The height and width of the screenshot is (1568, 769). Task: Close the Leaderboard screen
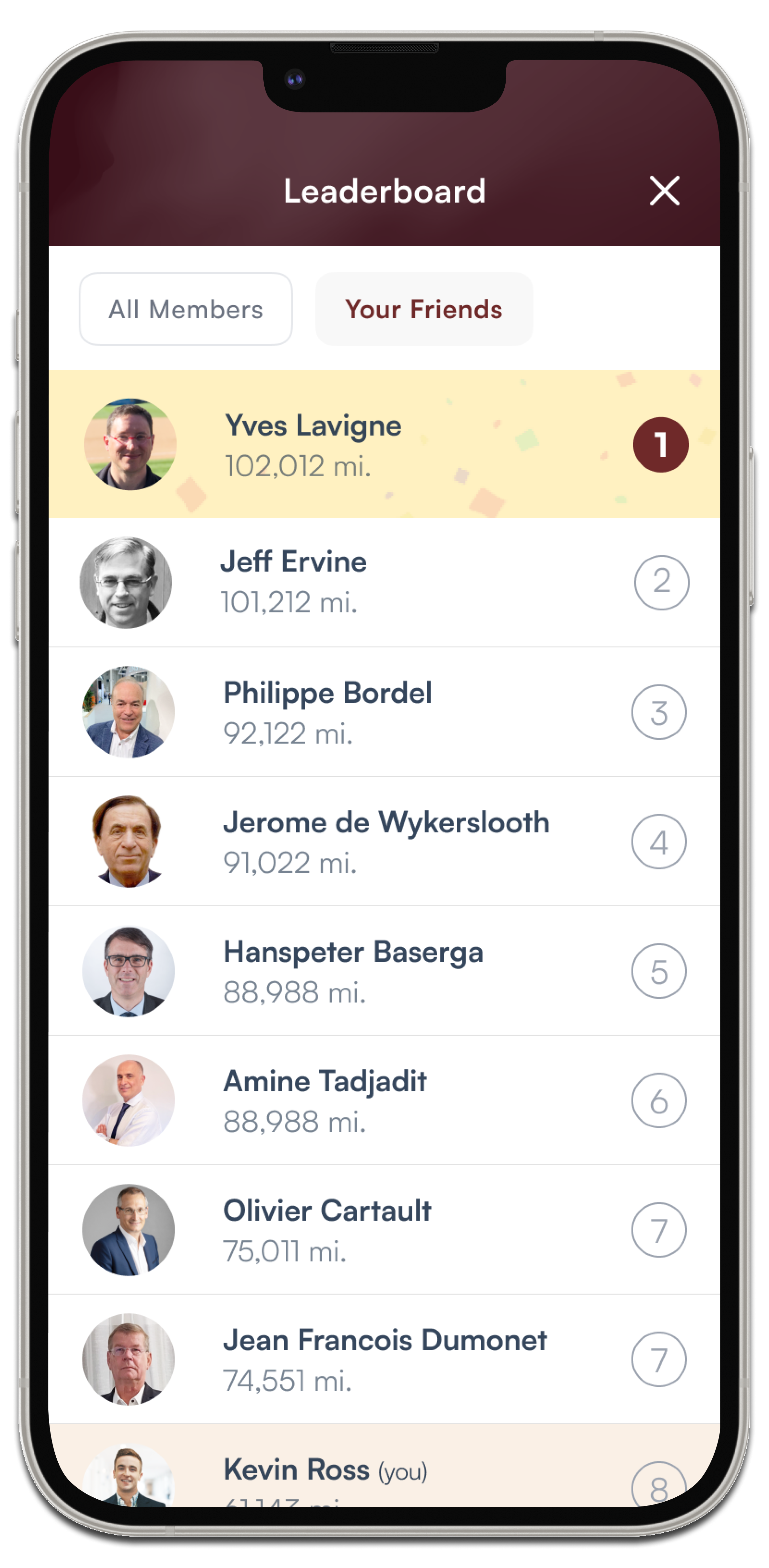click(664, 191)
